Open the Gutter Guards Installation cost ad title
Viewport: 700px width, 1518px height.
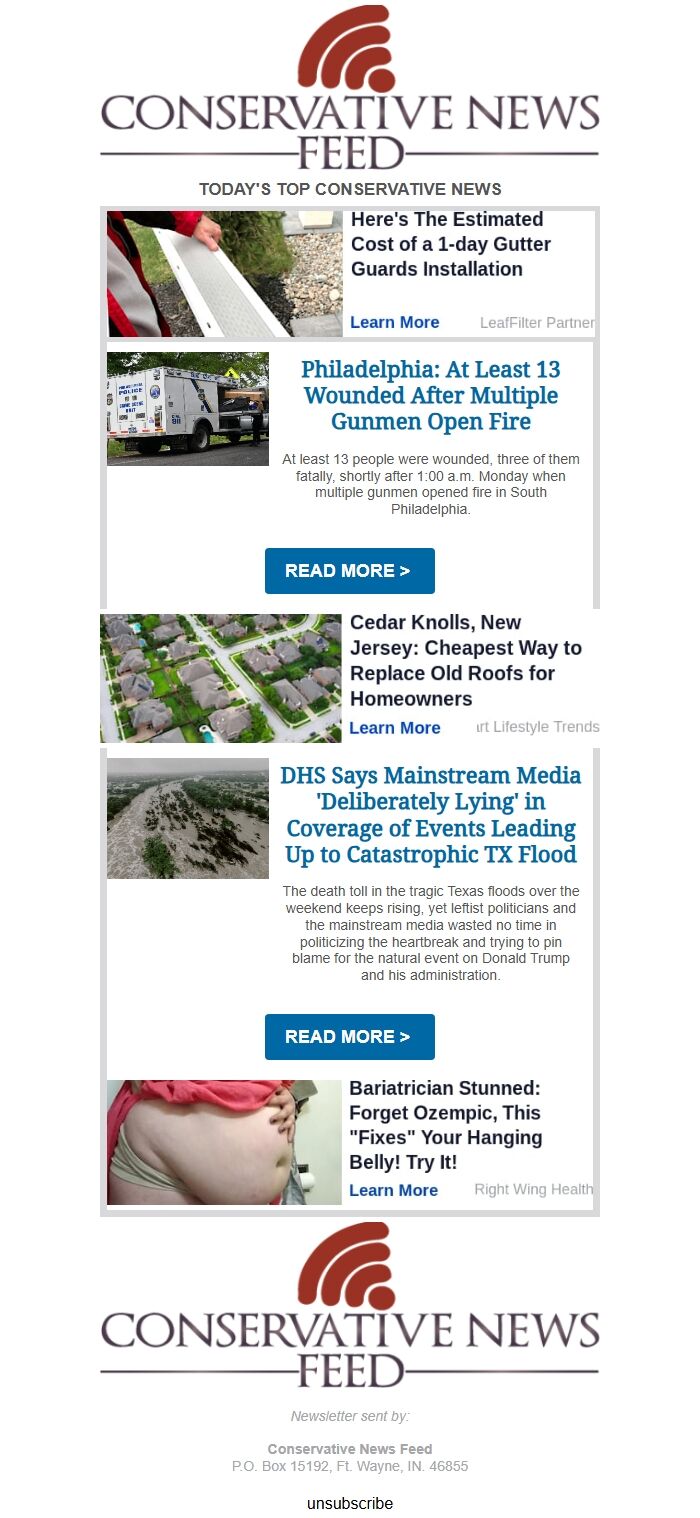click(451, 244)
